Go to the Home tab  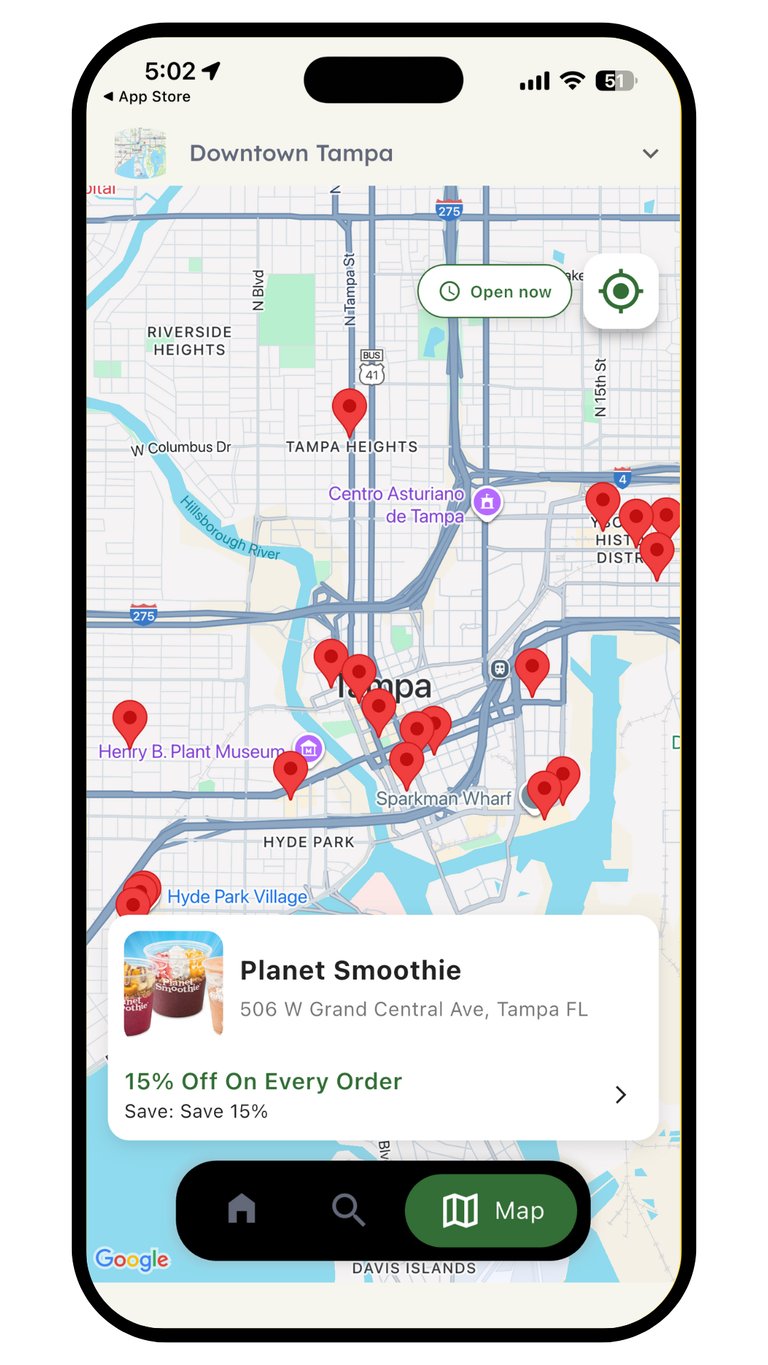241,1210
